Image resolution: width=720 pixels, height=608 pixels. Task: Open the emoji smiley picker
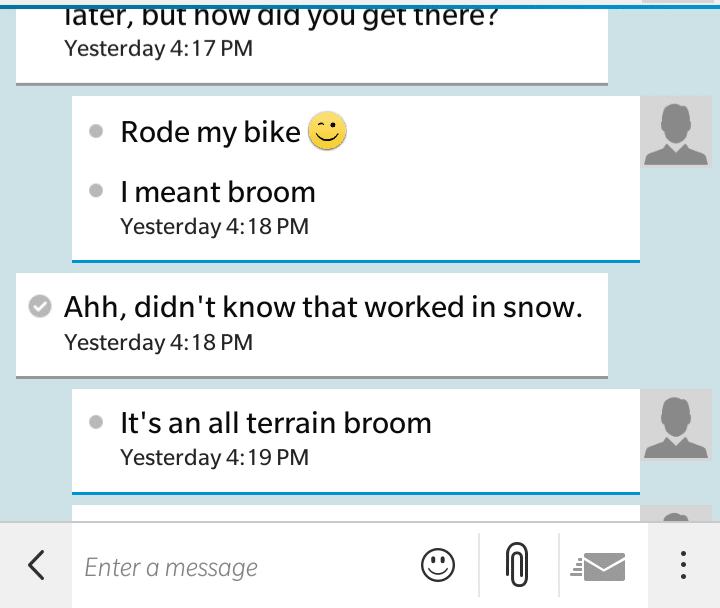click(437, 566)
